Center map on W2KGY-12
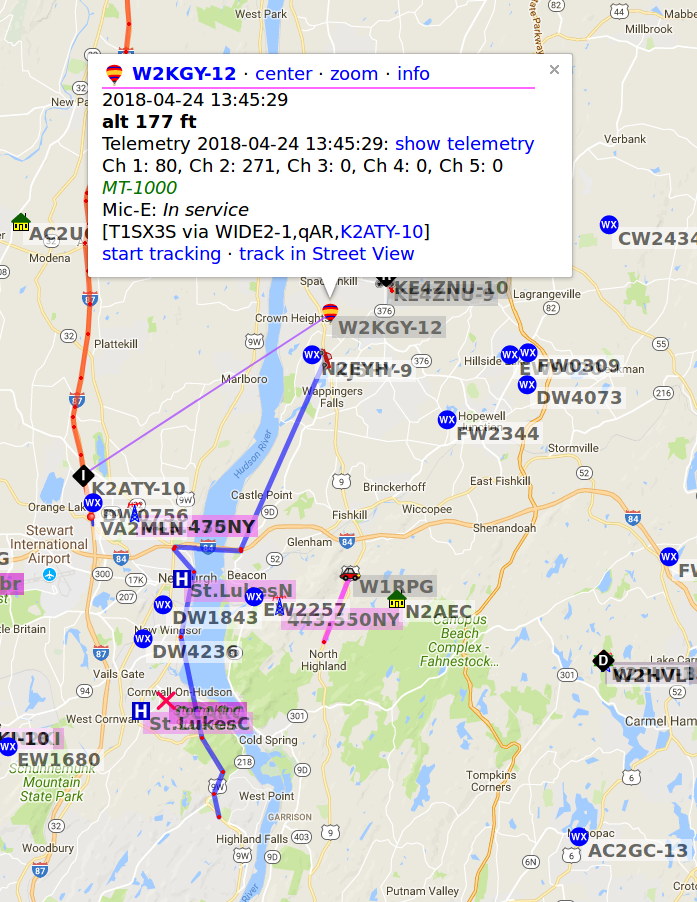The image size is (697, 902). [x=284, y=74]
